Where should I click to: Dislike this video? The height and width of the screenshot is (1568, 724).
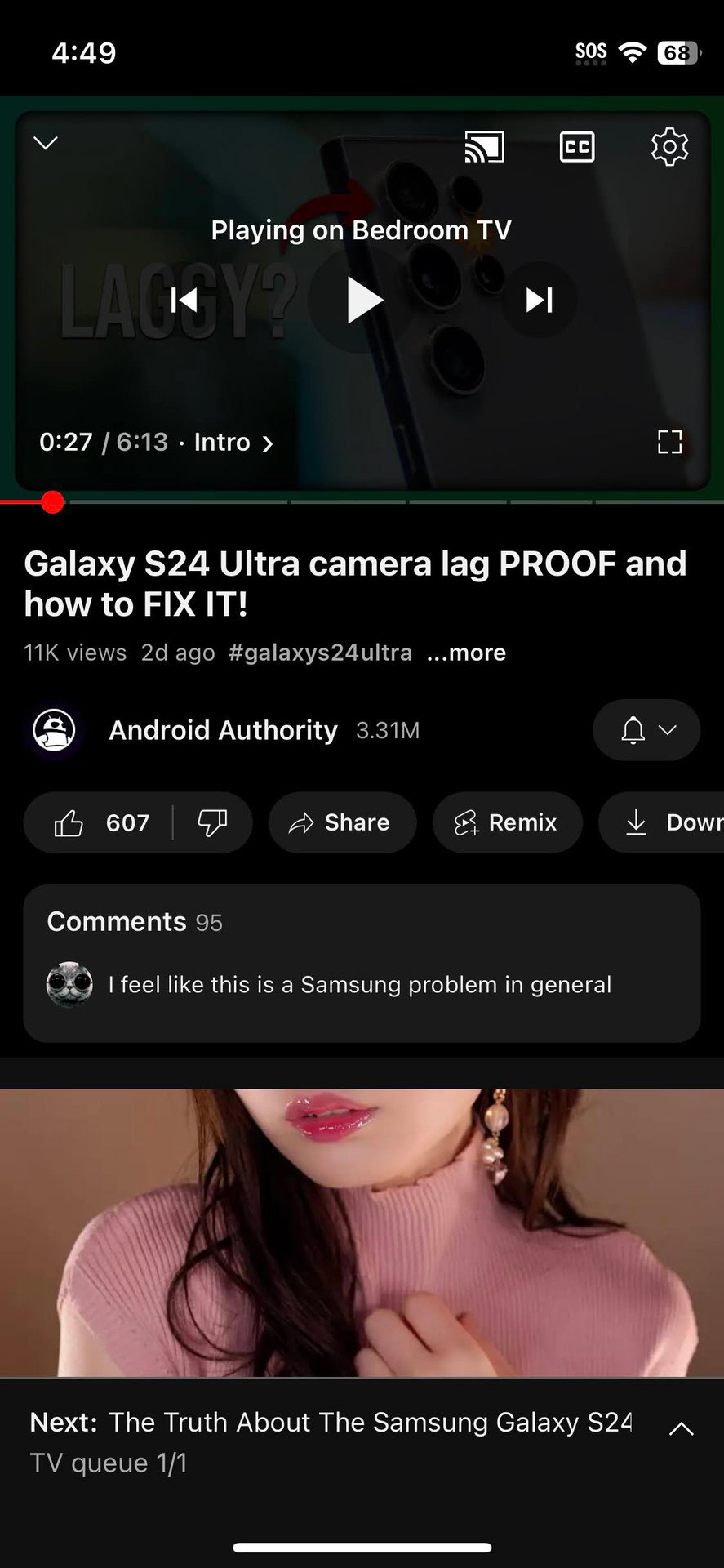point(212,822)
